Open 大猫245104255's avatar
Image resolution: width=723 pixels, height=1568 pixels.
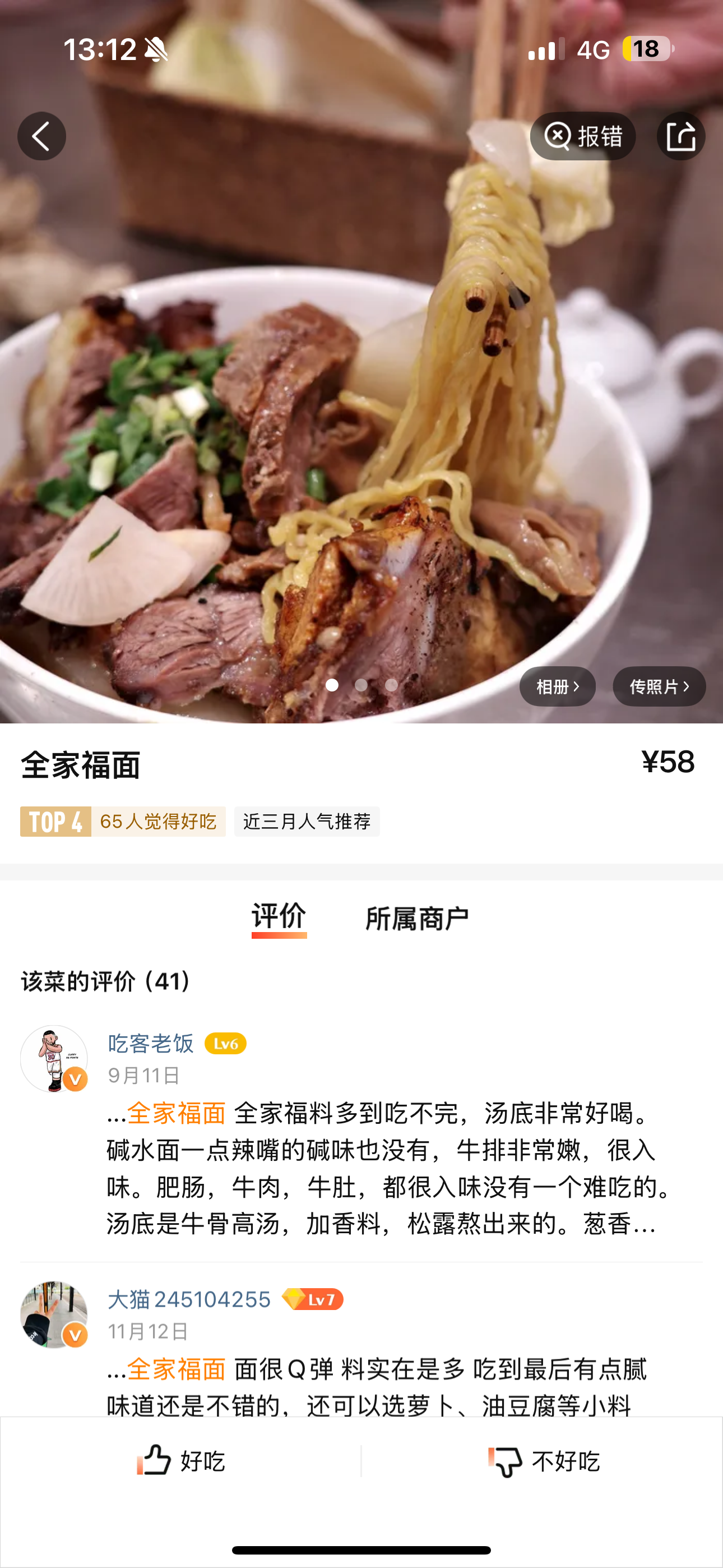pyautogui.click(x=54, y=1314)
